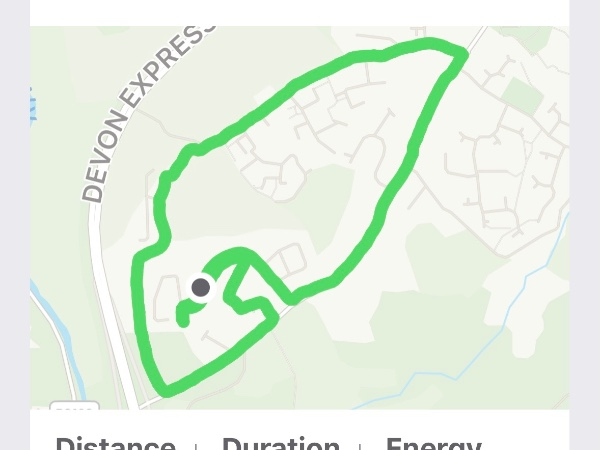Open the workout route map
This screenshot has width=600, height=450.
(x=300, y=218)
